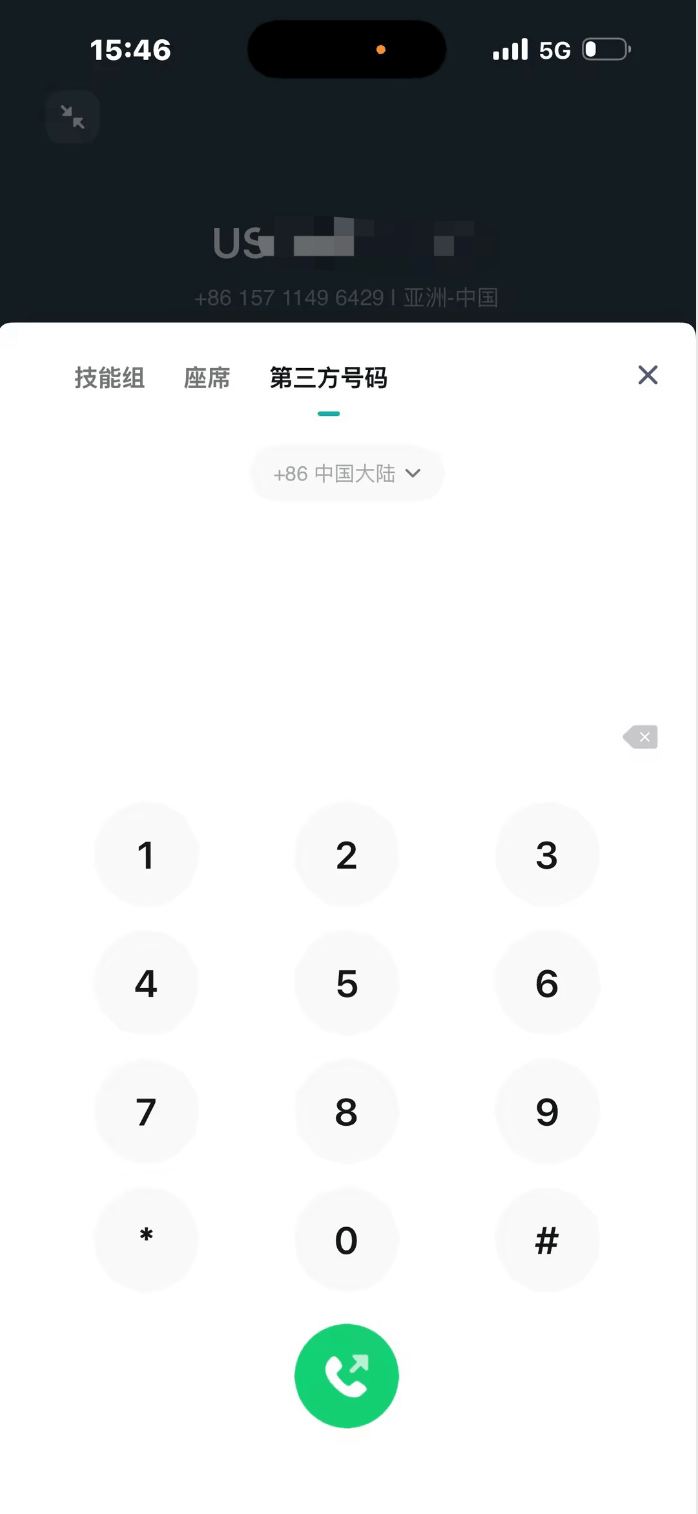The image size is (698, 1514).
Task: Hit number 5 on the keypad
Action: tap(346, 984)
